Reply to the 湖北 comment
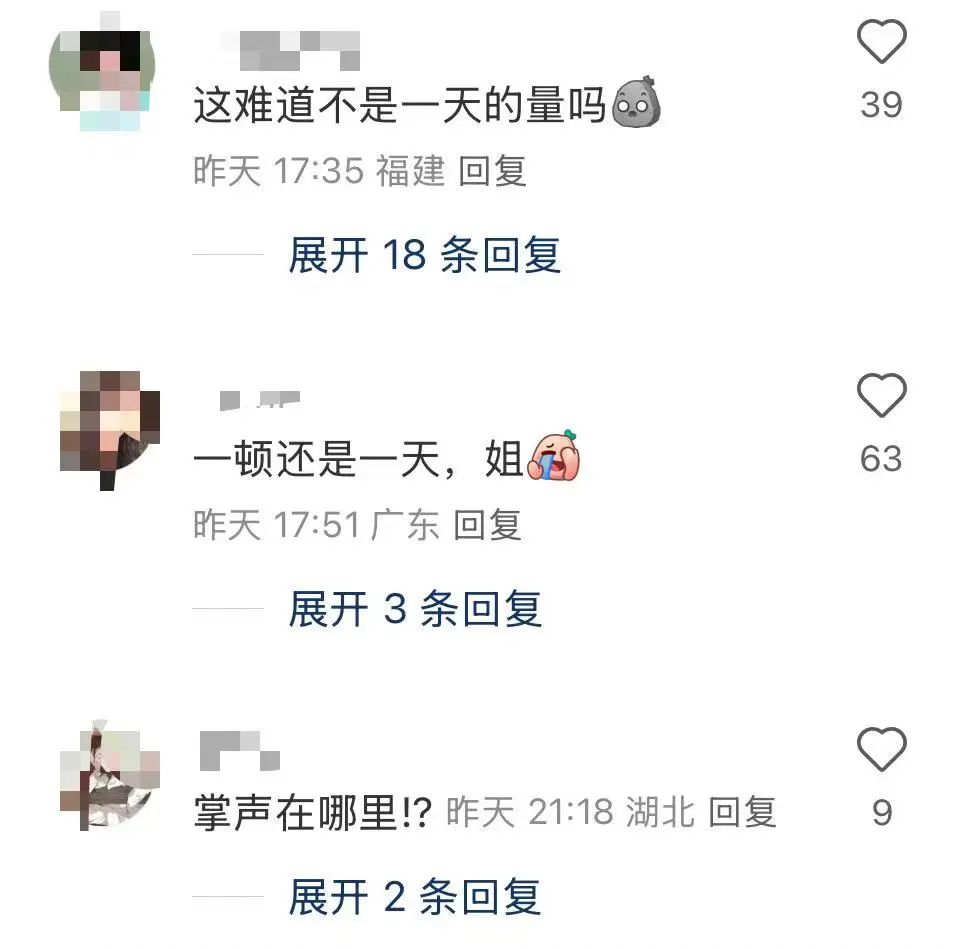960x949 pixels. pyautogui.click(x=742, y=812)
